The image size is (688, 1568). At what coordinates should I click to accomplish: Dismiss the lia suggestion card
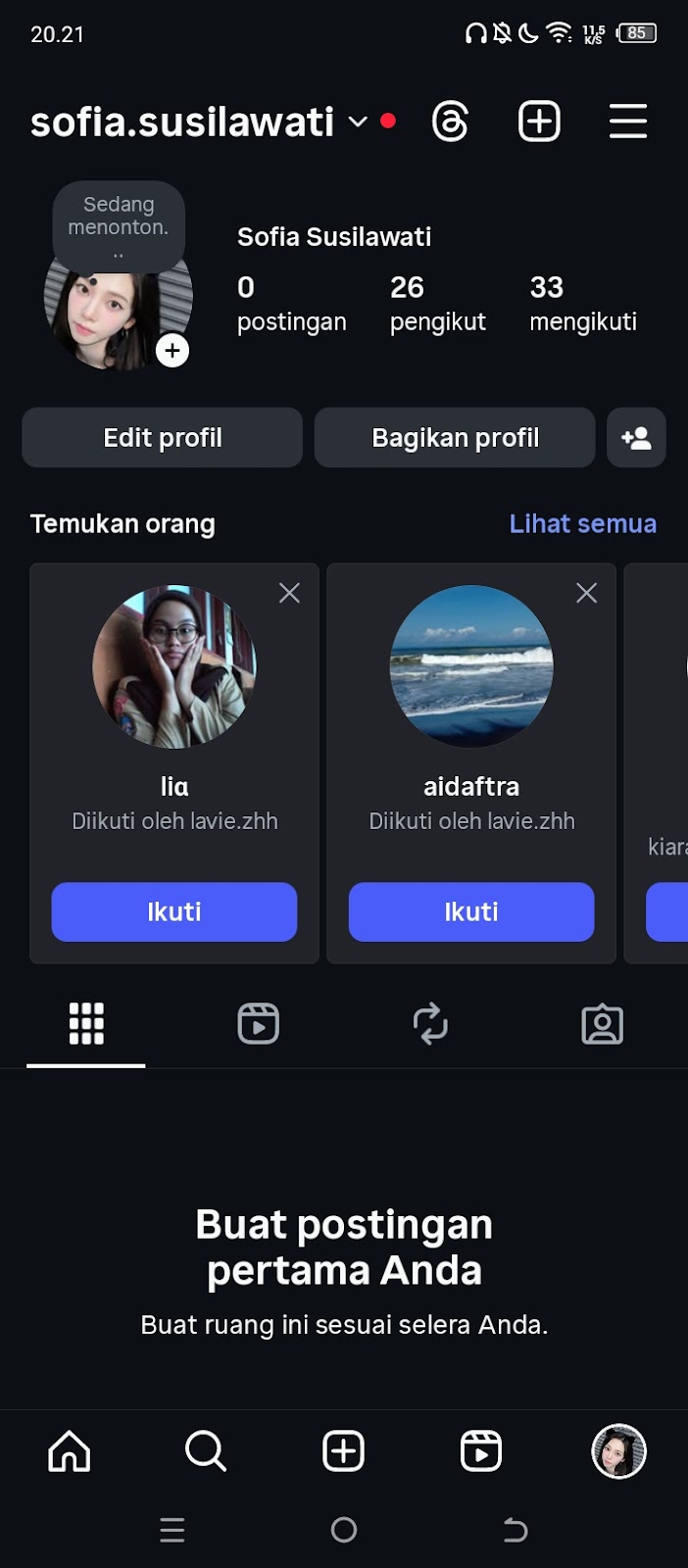coord(289,593)
